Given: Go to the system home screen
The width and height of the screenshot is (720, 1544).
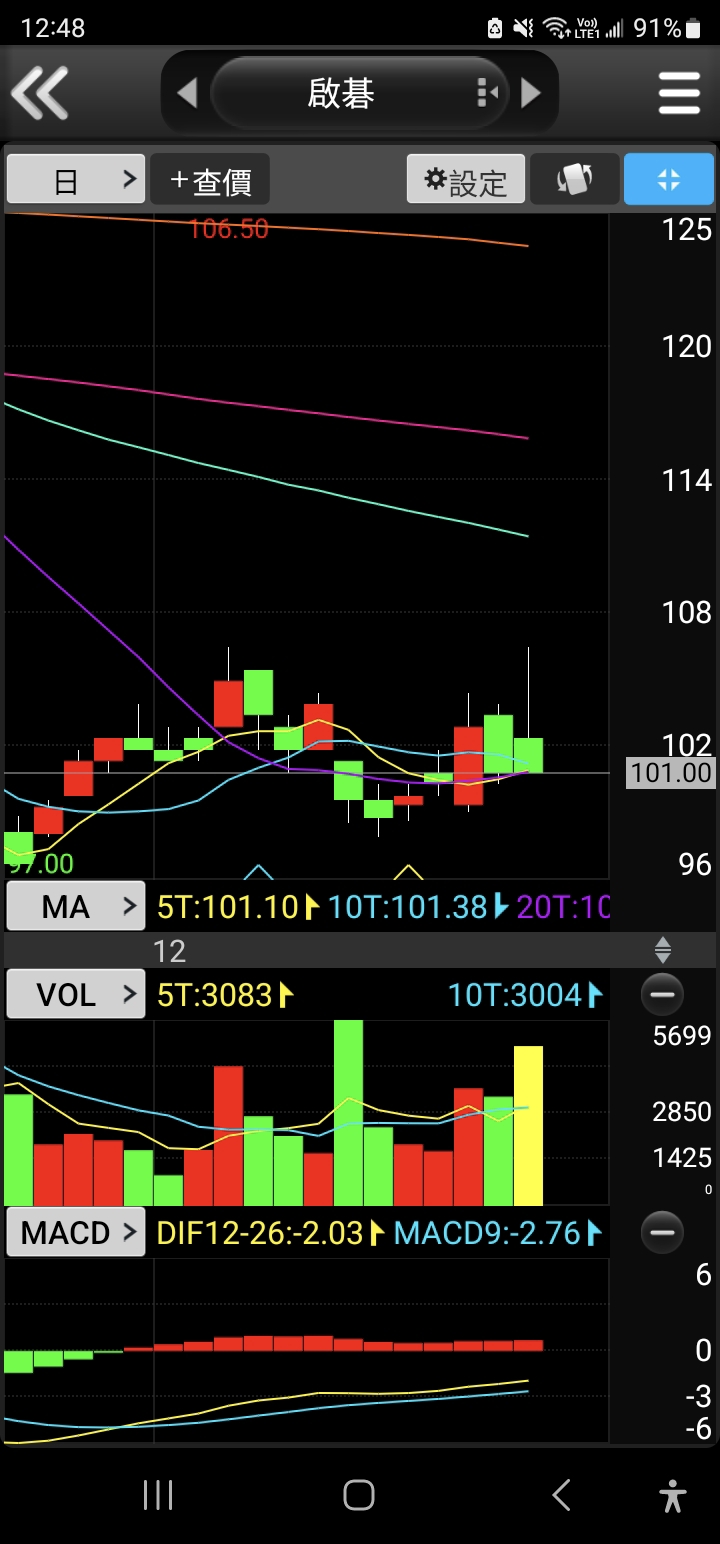Looking at the screenshot, I should click(x=359, y=1496).
